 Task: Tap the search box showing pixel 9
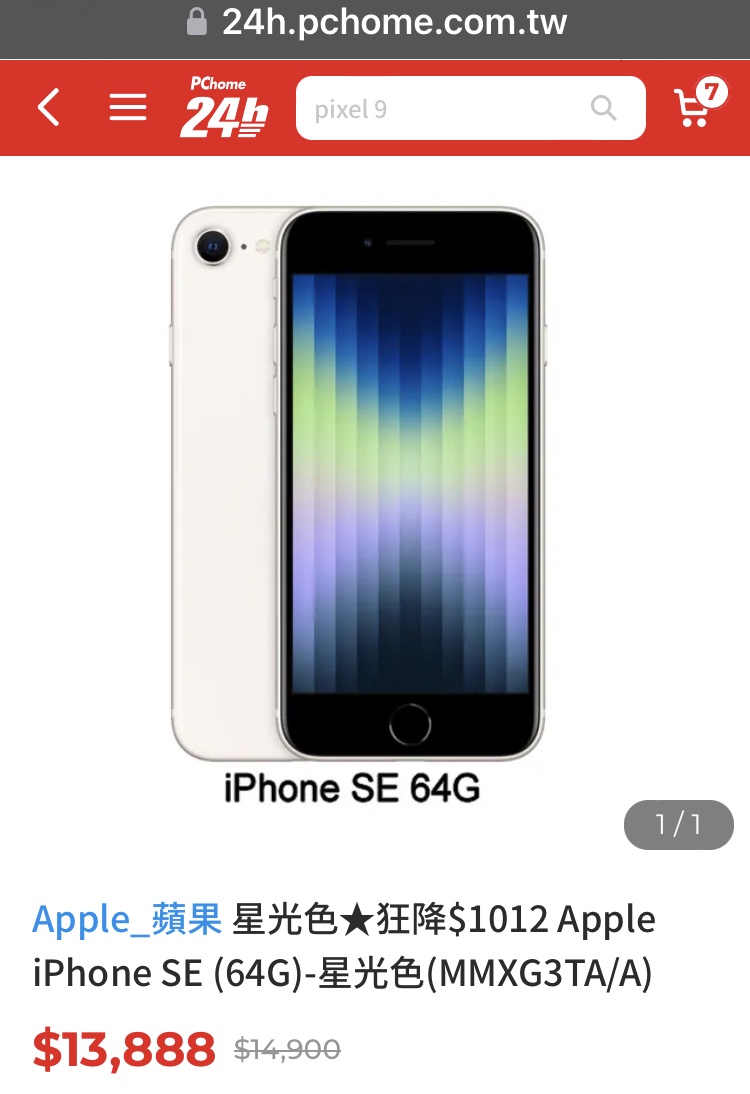click(x=450, y=108)
